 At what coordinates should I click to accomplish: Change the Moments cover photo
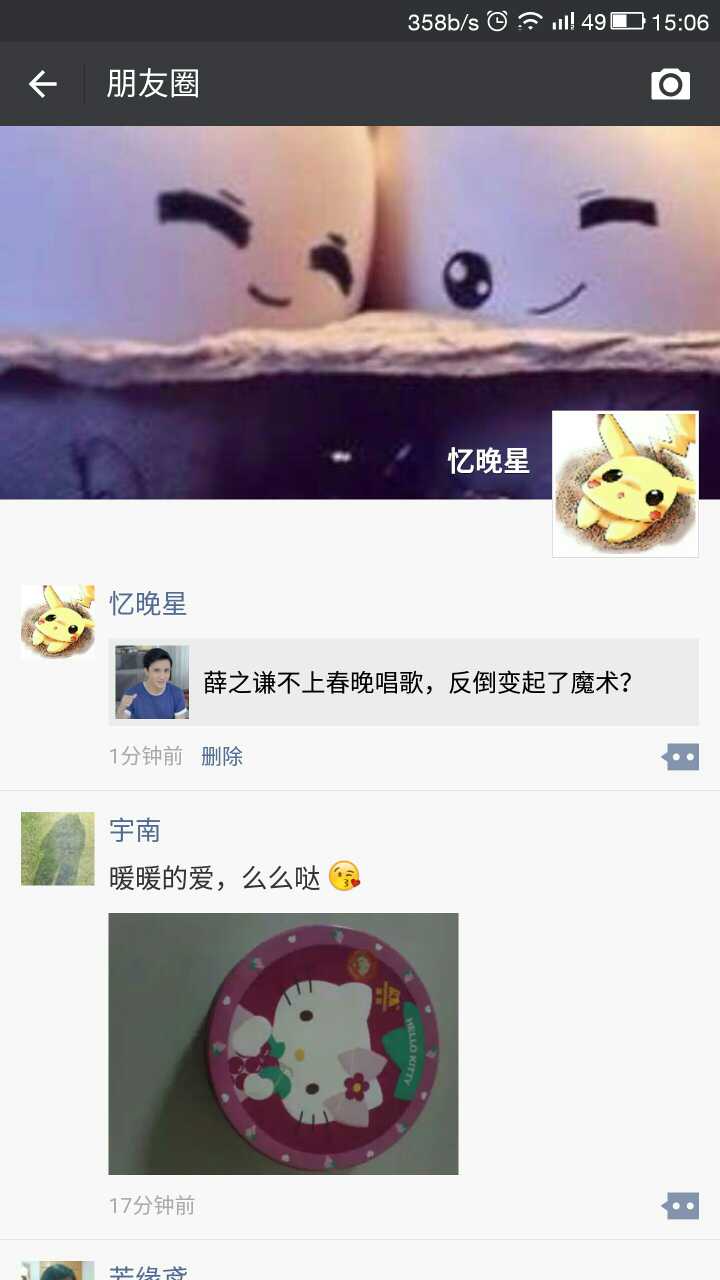pyautogui.click(x=300, y=300)
